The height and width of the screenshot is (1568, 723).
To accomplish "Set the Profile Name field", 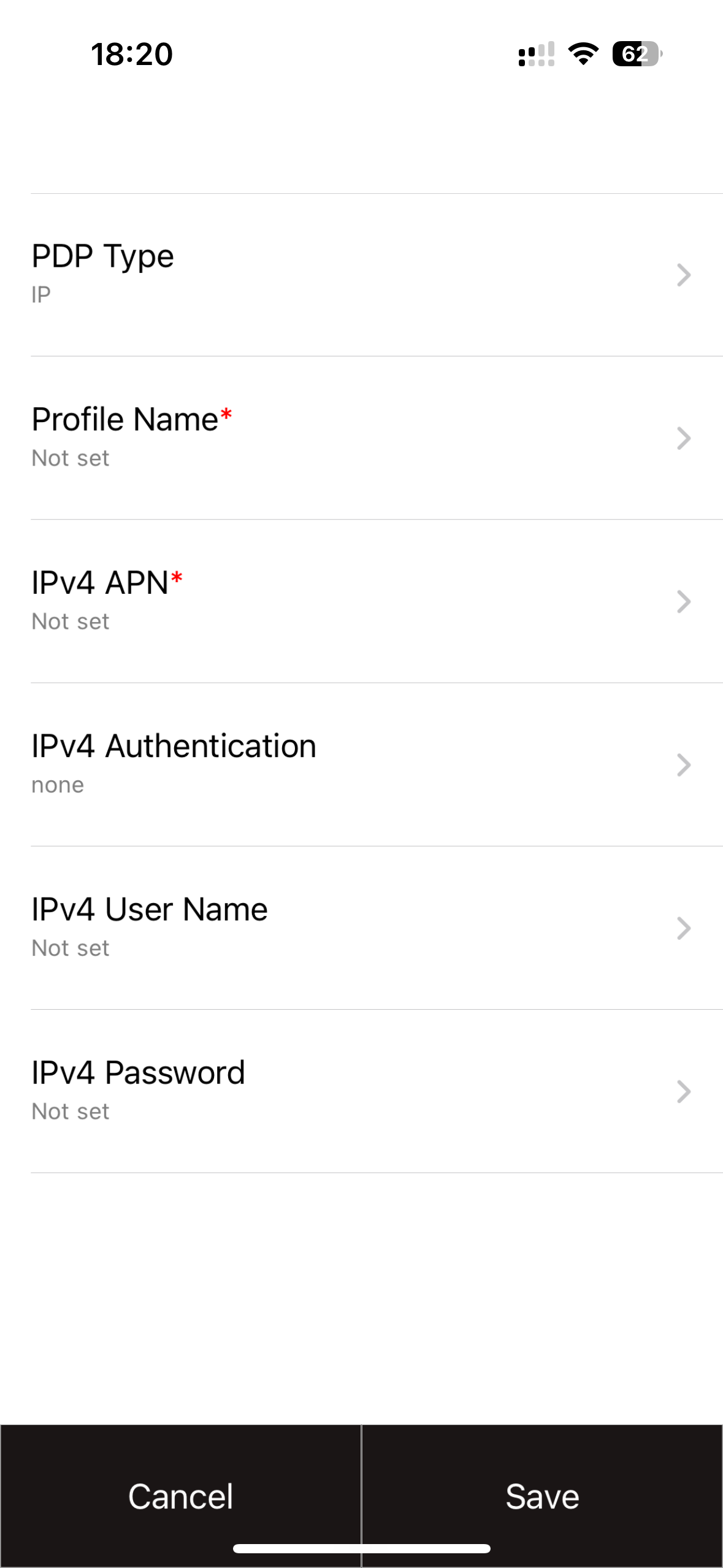I will (377, 438).
